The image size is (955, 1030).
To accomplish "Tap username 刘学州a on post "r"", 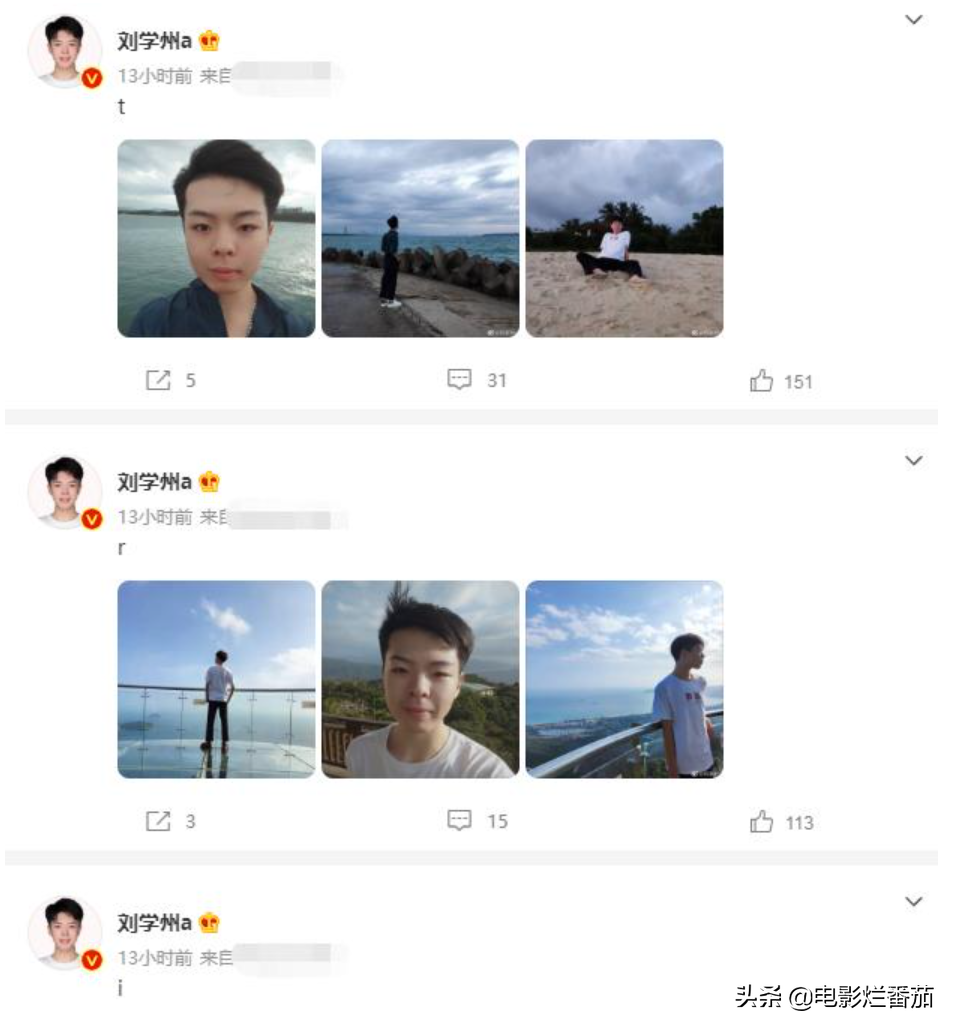I will pyautogui.click(x=154, y=482).
